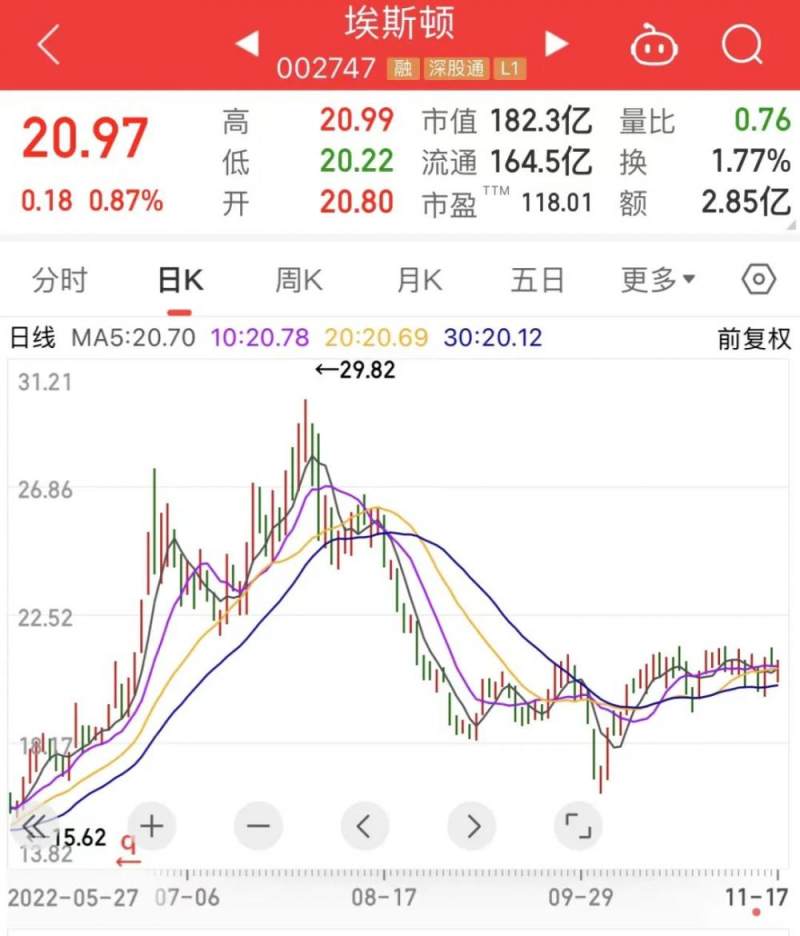Screen dimensions: 800x936
Task: Switch to the 五日 tab
Action: click(538, 281)
